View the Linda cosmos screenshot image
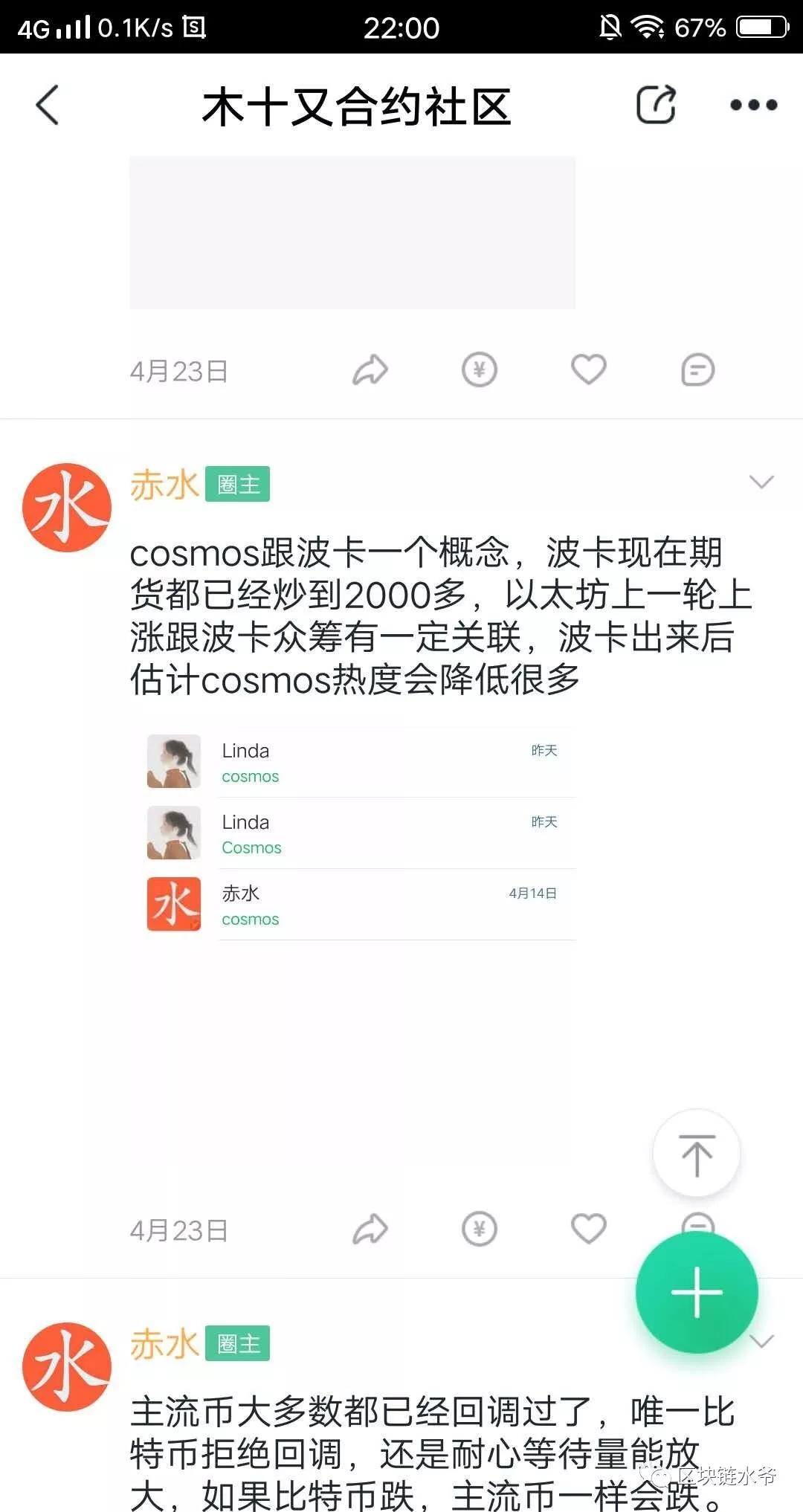The width and height of the screenshot is (803, 1512). [361, 834]
